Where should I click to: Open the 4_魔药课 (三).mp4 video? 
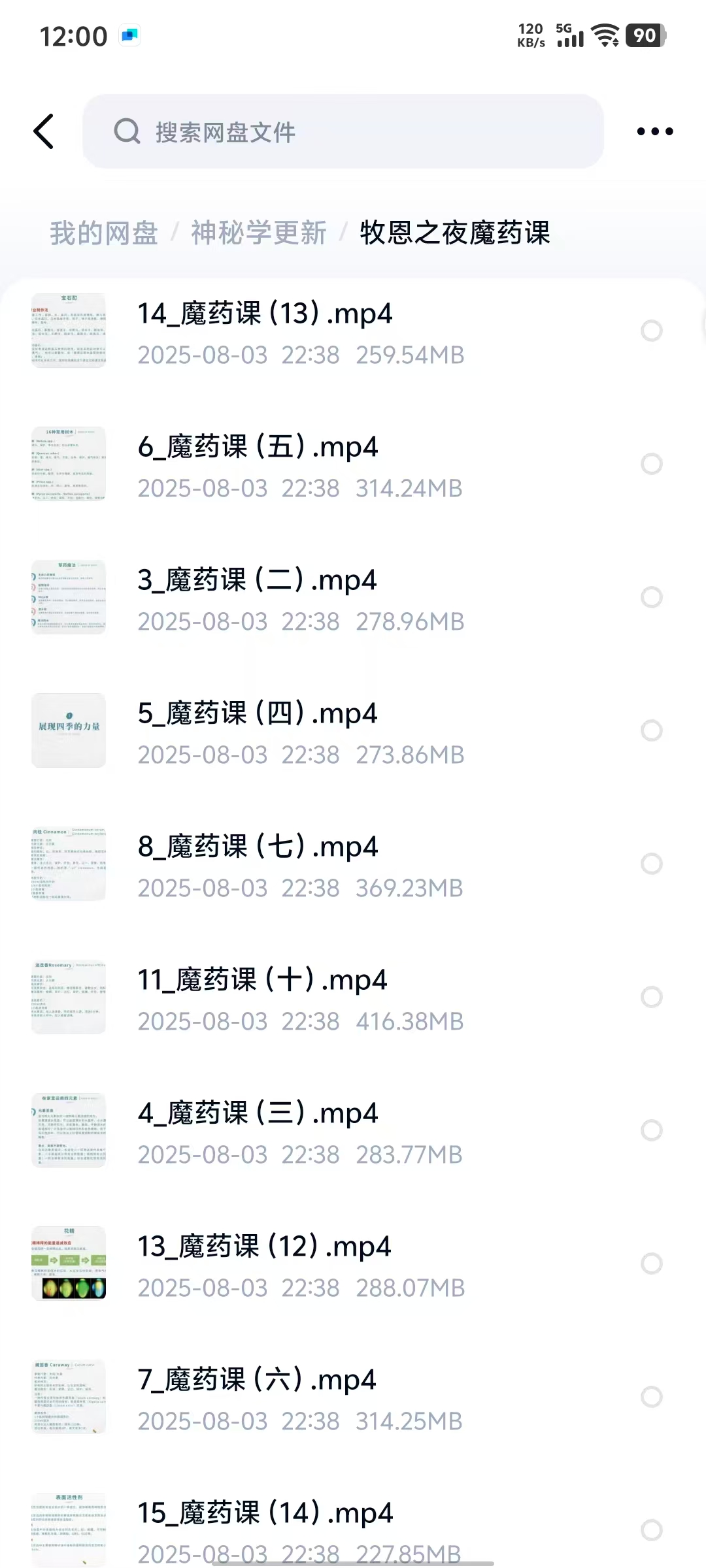(258, 1113)
